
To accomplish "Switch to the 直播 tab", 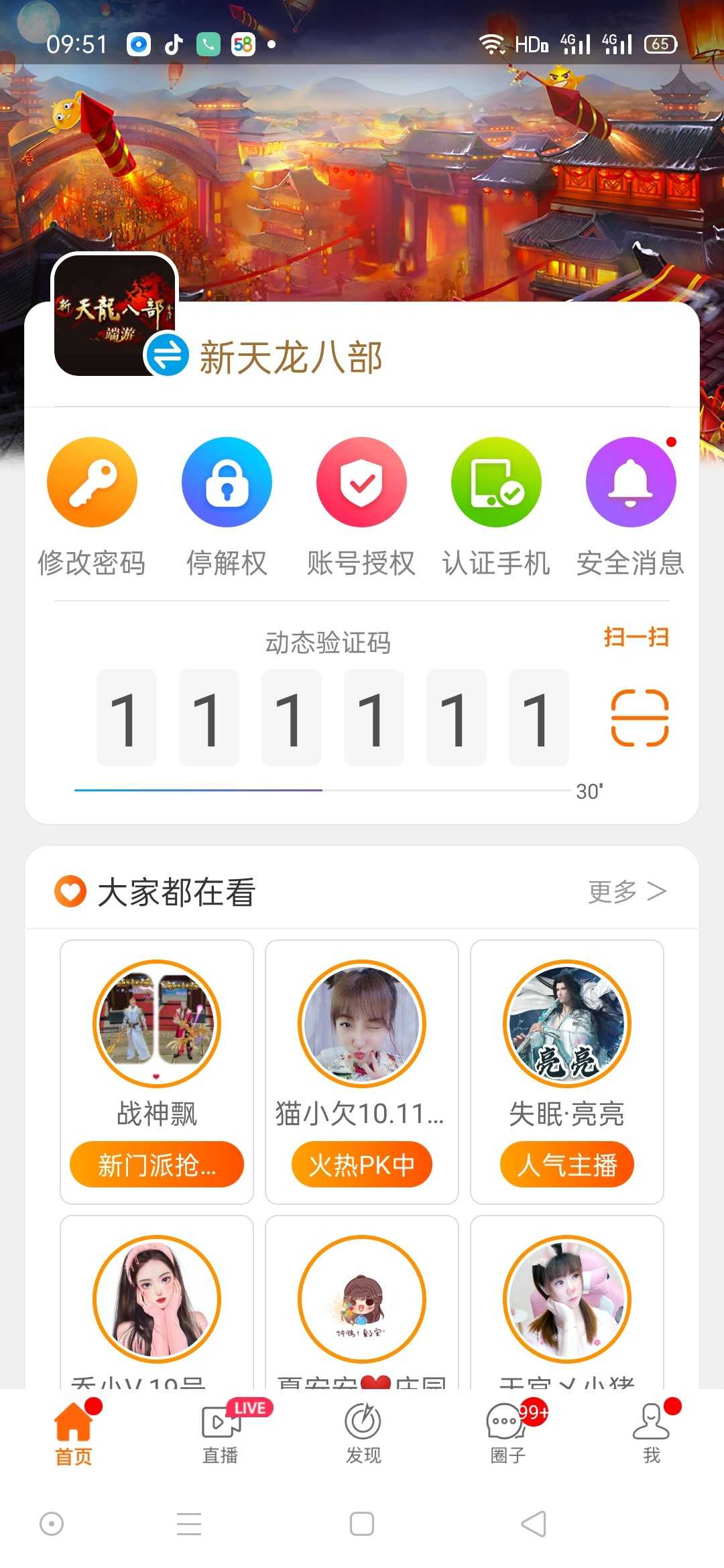I will coord(221,1433).
